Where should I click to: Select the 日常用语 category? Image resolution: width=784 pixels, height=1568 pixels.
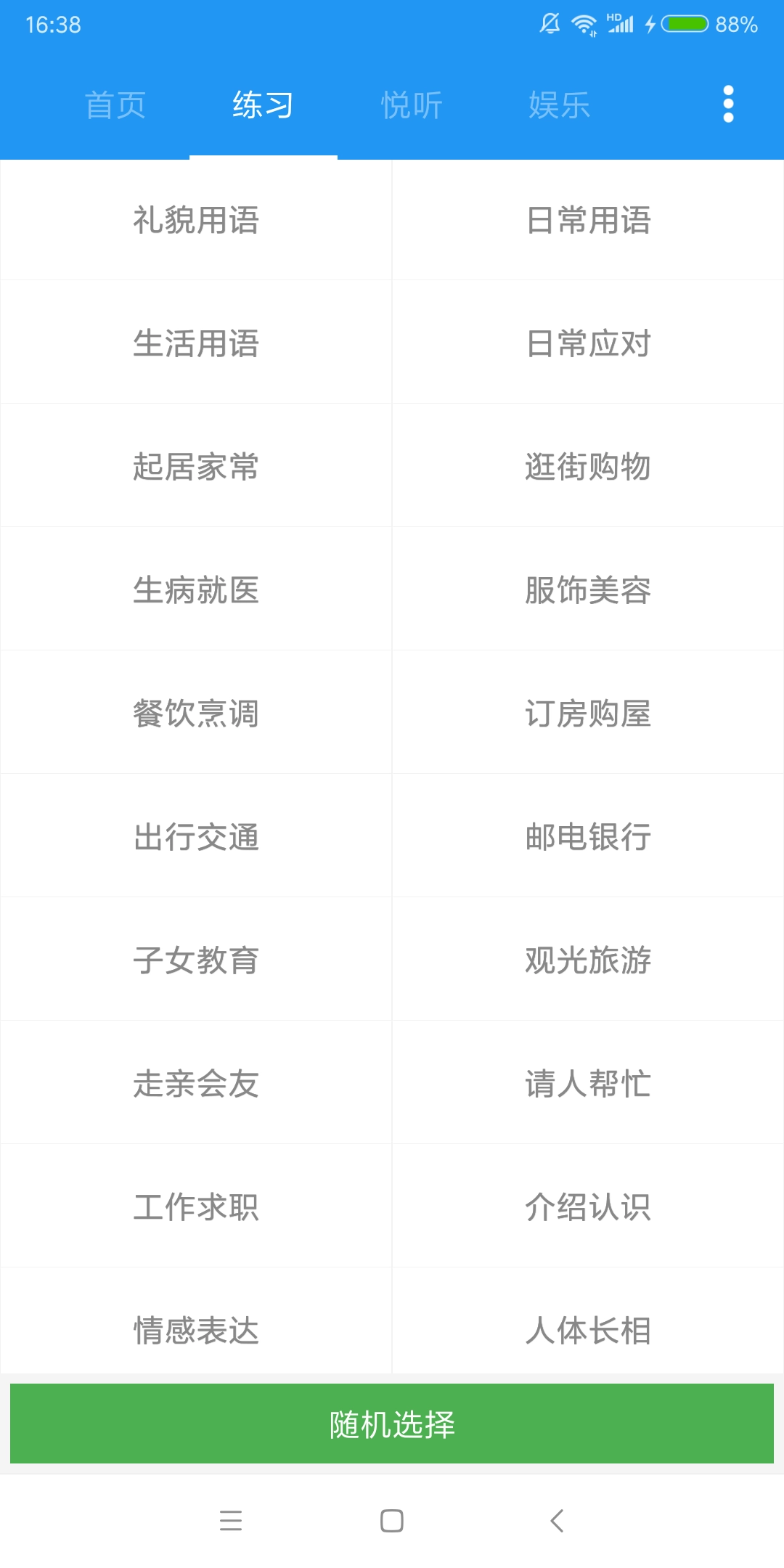coord(588,221)
